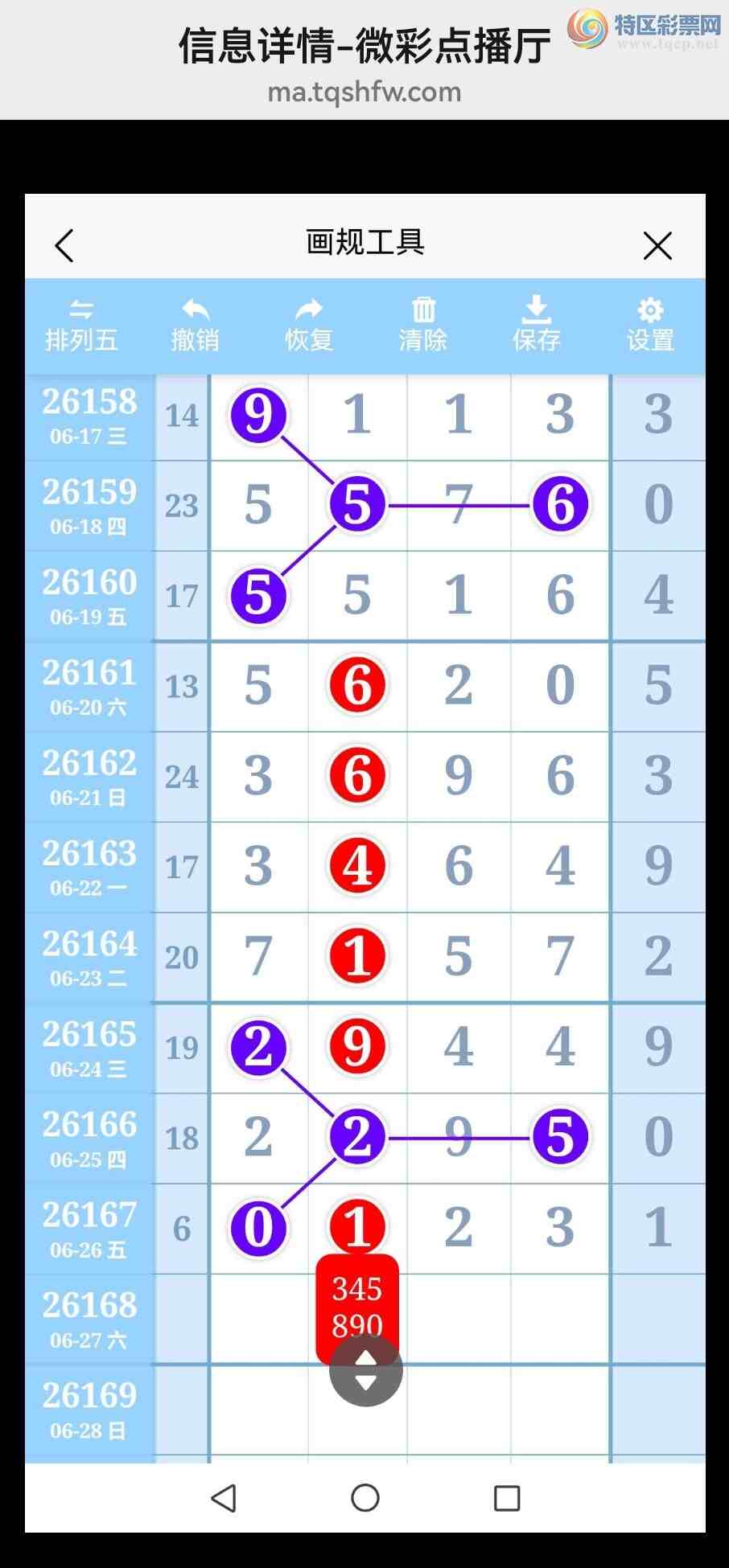The image size is (729, 1568).
Task: Tap the system home button
Action: [x=365, y=1497]
